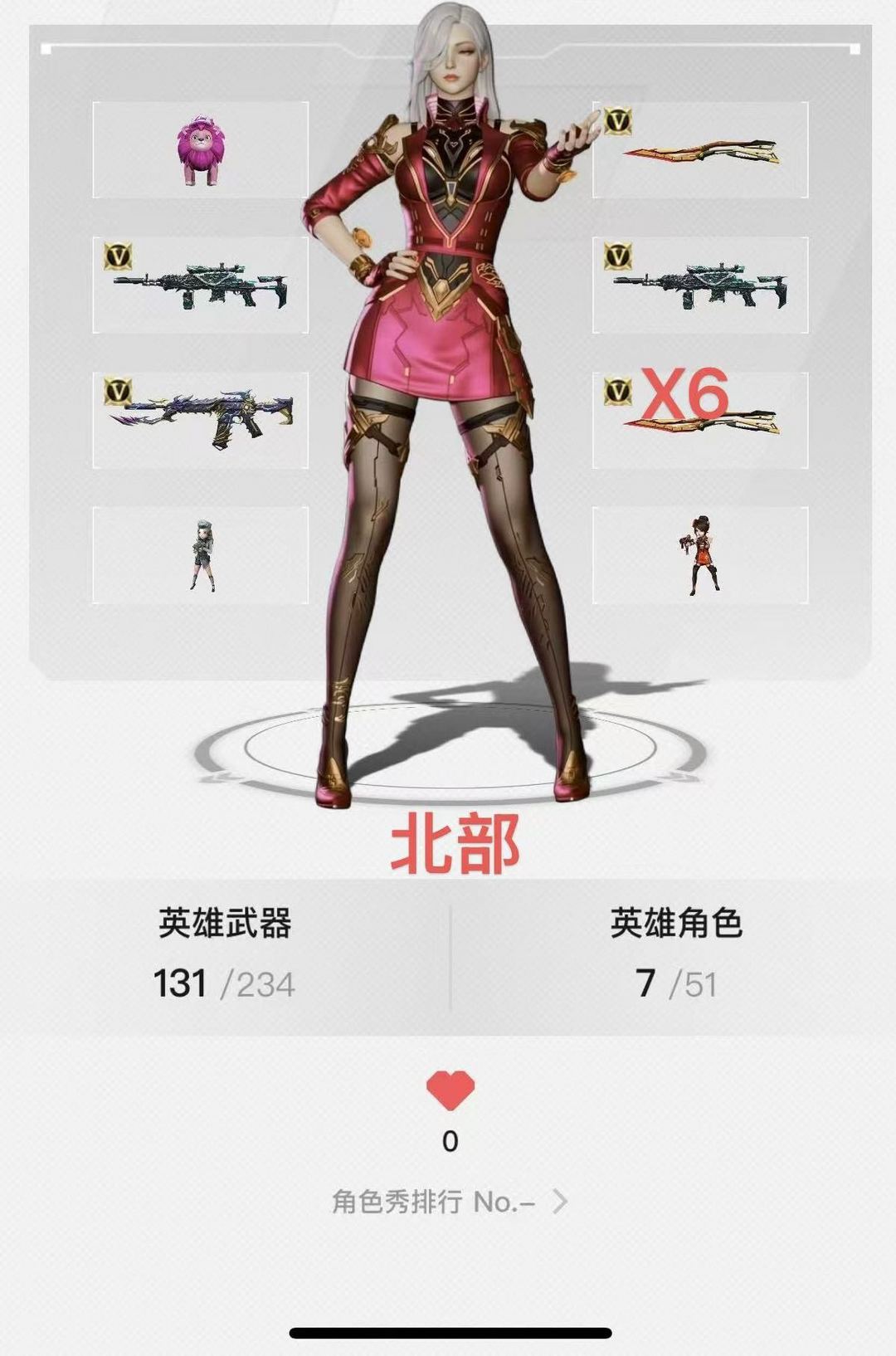
Task: View the teal sniper rifle on middle right
Action: [705, 286]
